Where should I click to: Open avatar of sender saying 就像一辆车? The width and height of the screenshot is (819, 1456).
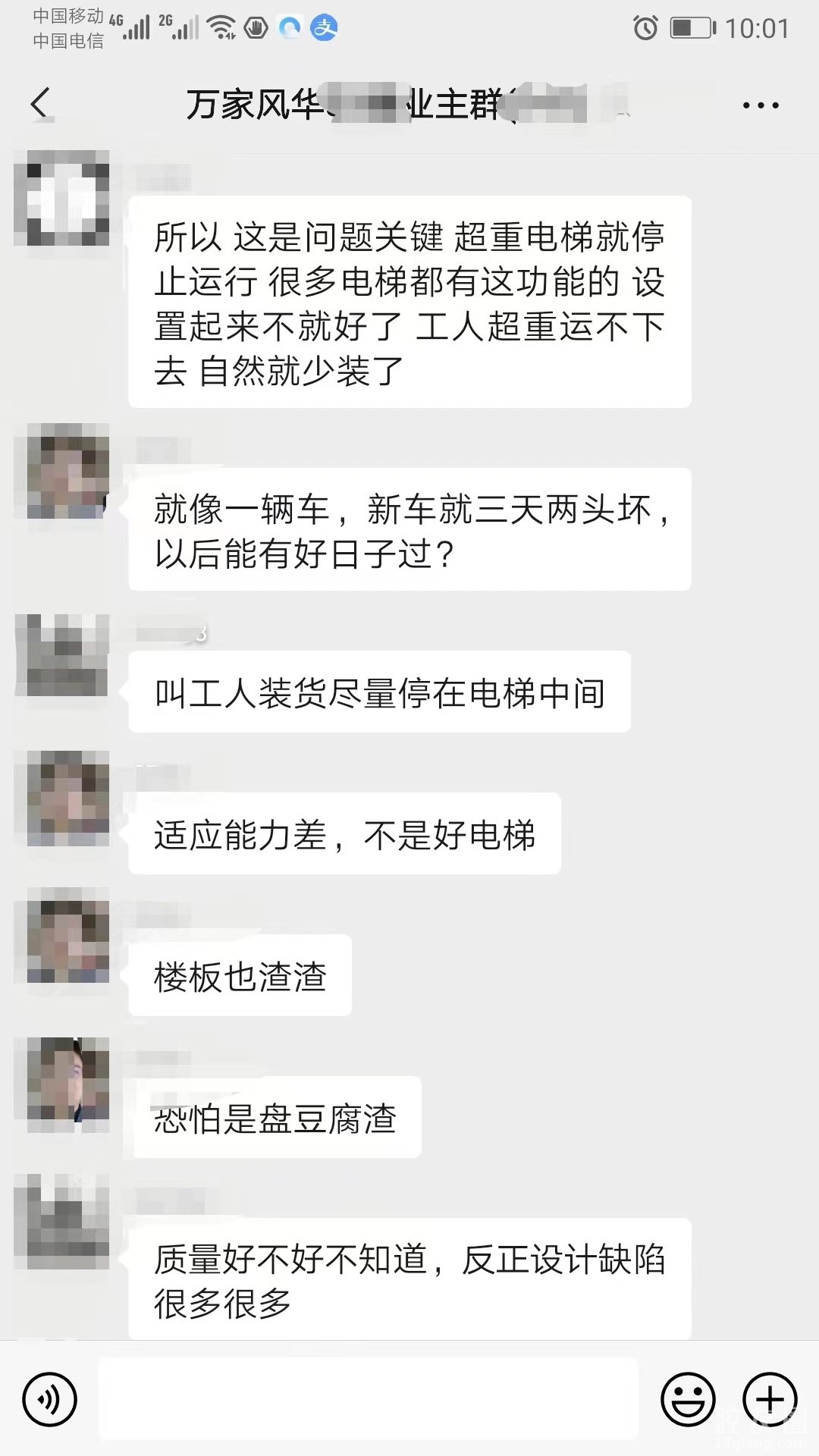coord(67,471)
